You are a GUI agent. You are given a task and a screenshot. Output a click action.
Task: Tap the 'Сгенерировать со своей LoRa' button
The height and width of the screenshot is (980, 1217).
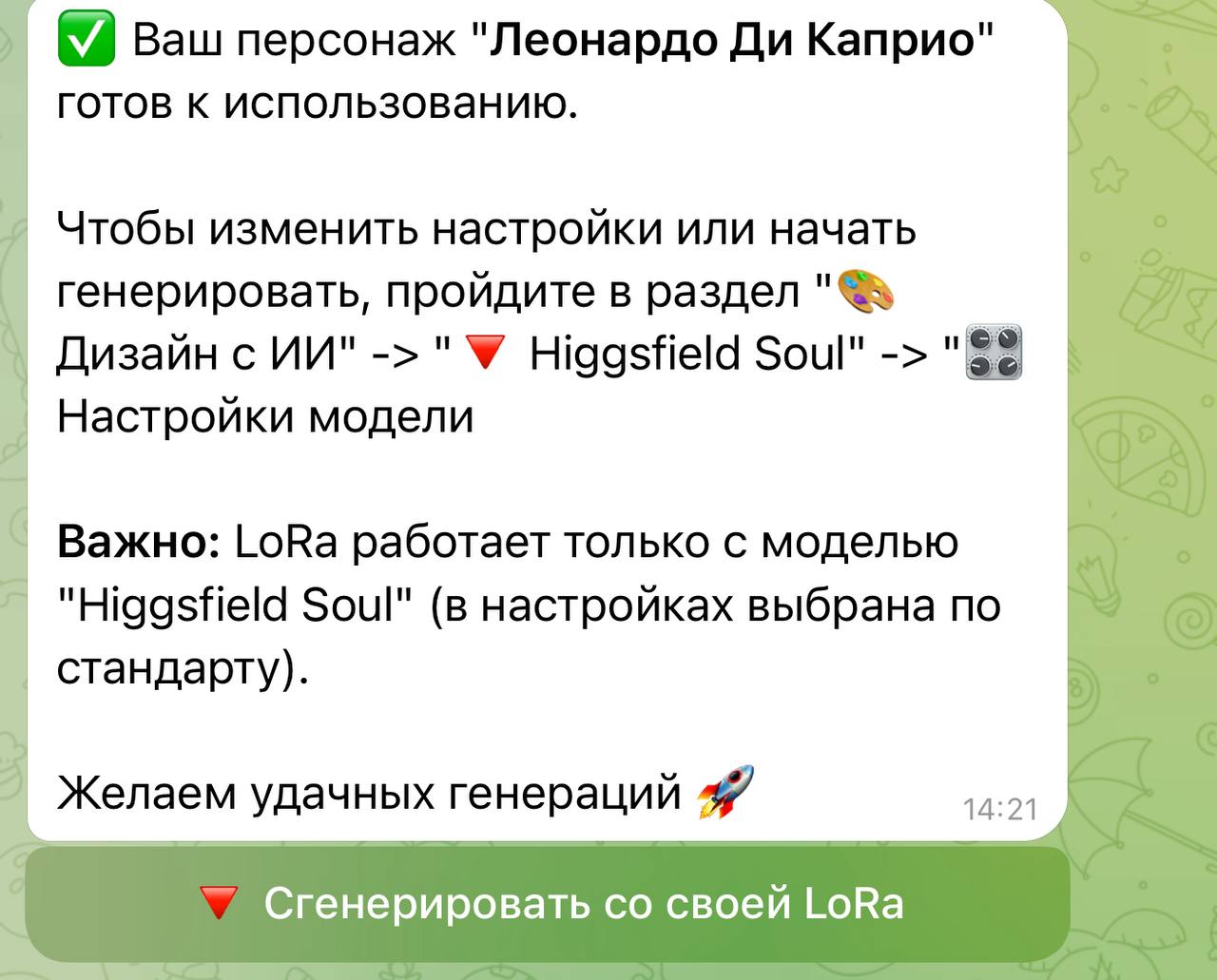[x=550, y=903]
